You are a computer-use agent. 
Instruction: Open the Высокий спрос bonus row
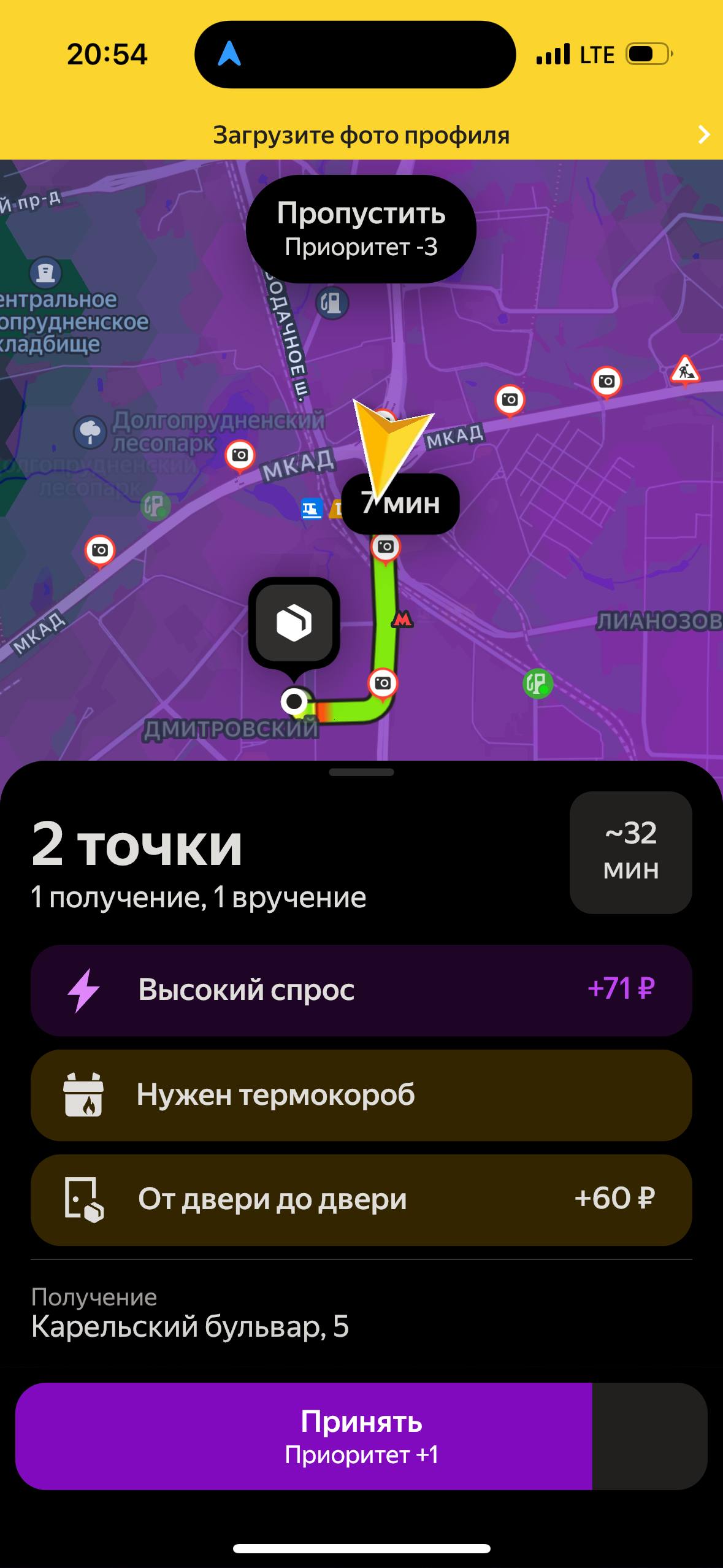[361, 990]
